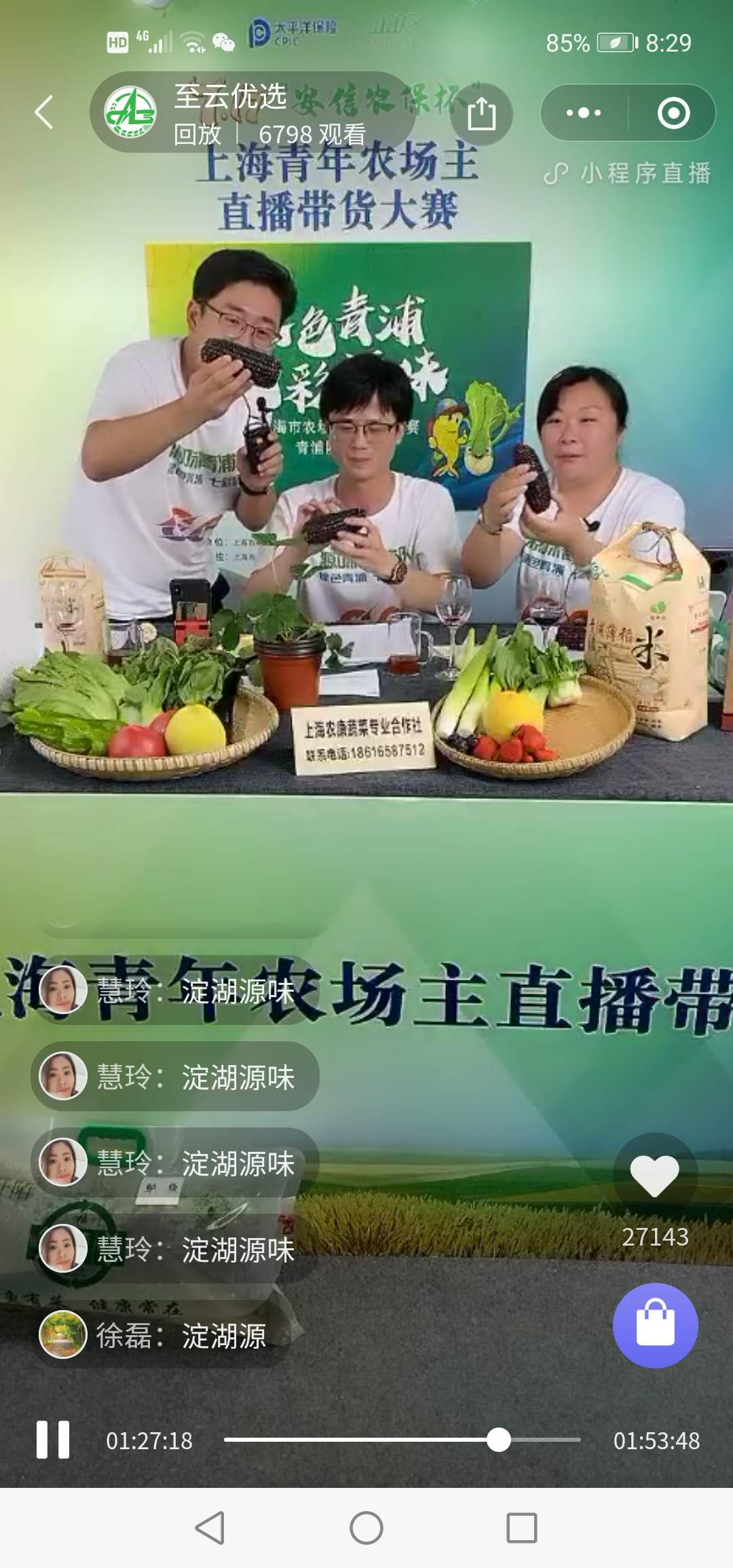Close the mini program with the circle button
Viewport: 733px width, 1568px height.
pos(673,113)
